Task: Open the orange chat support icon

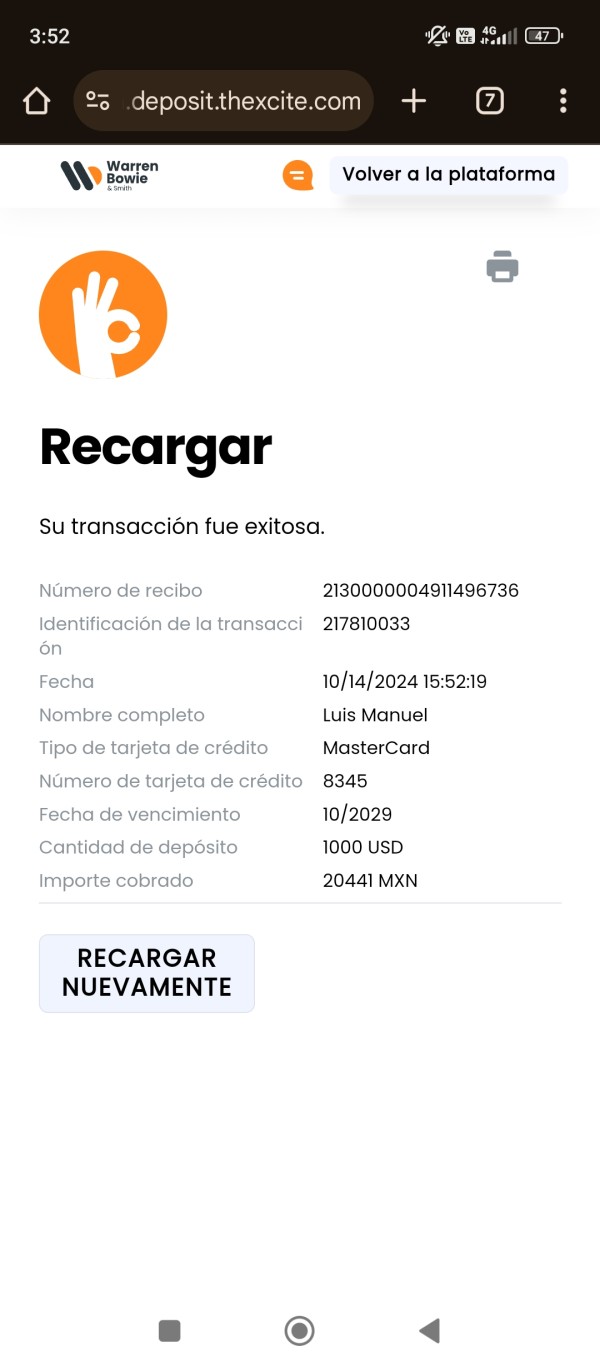Action: (x=297, y=176)
